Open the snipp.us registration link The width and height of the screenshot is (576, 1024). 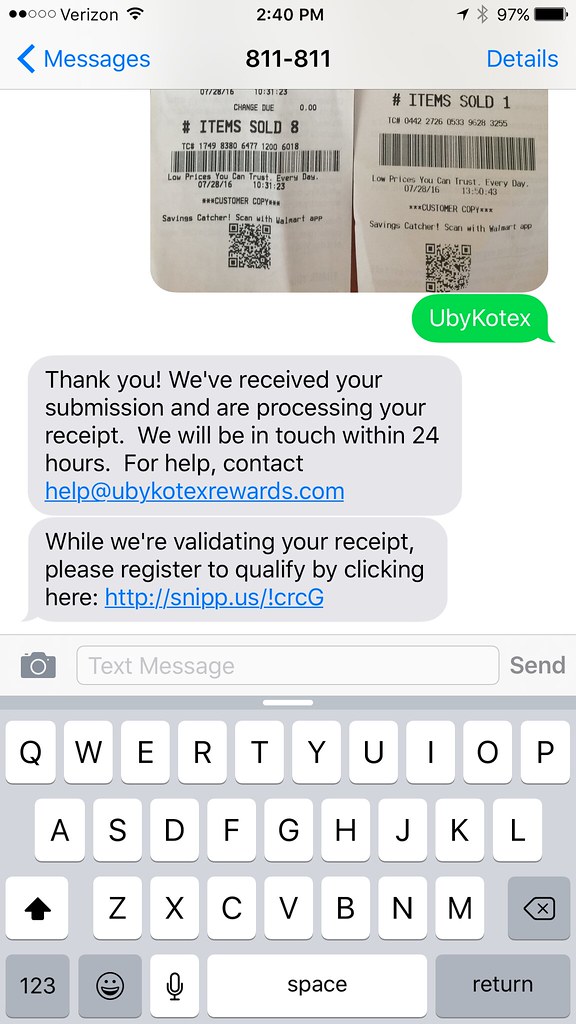click(214, 597)
